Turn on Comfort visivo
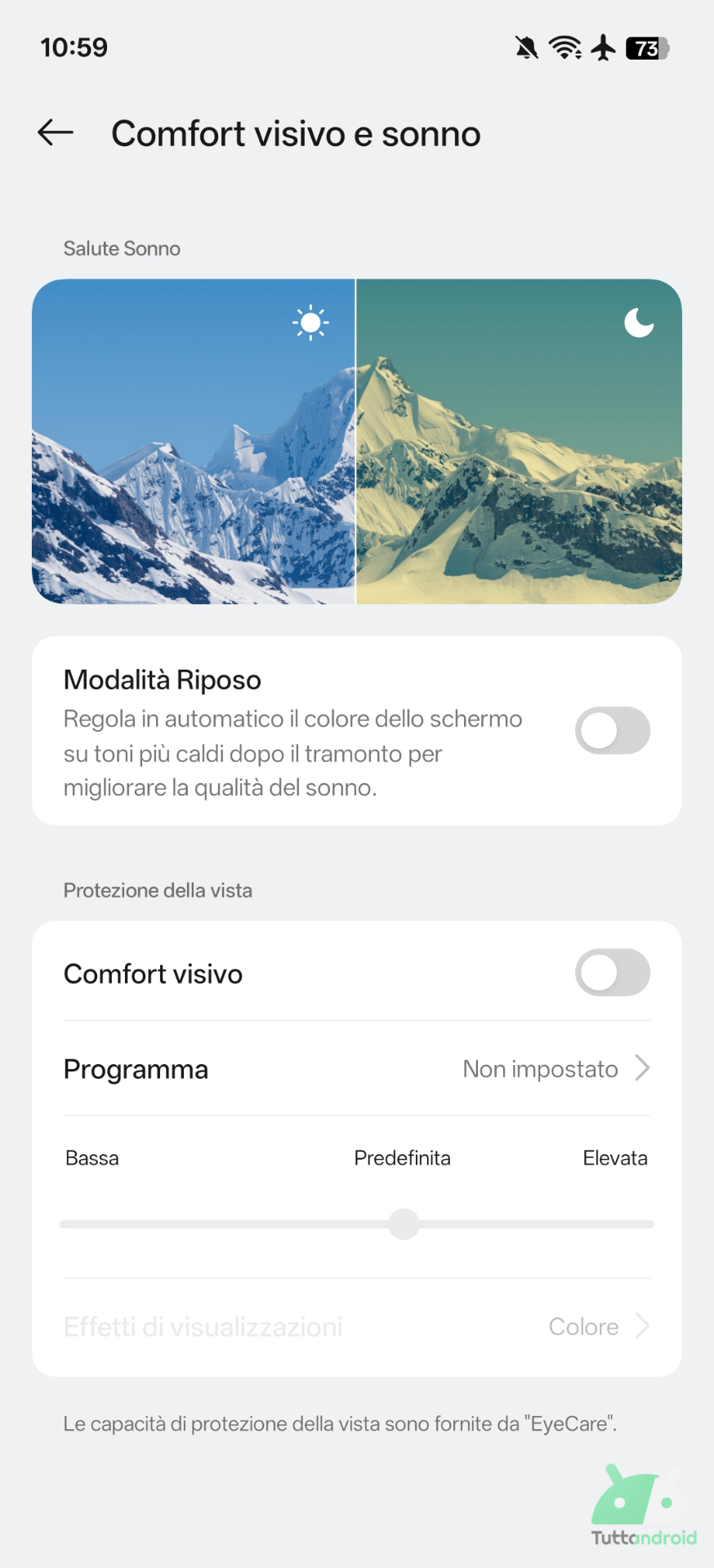 pyautogui.click(x=612, y=973)
